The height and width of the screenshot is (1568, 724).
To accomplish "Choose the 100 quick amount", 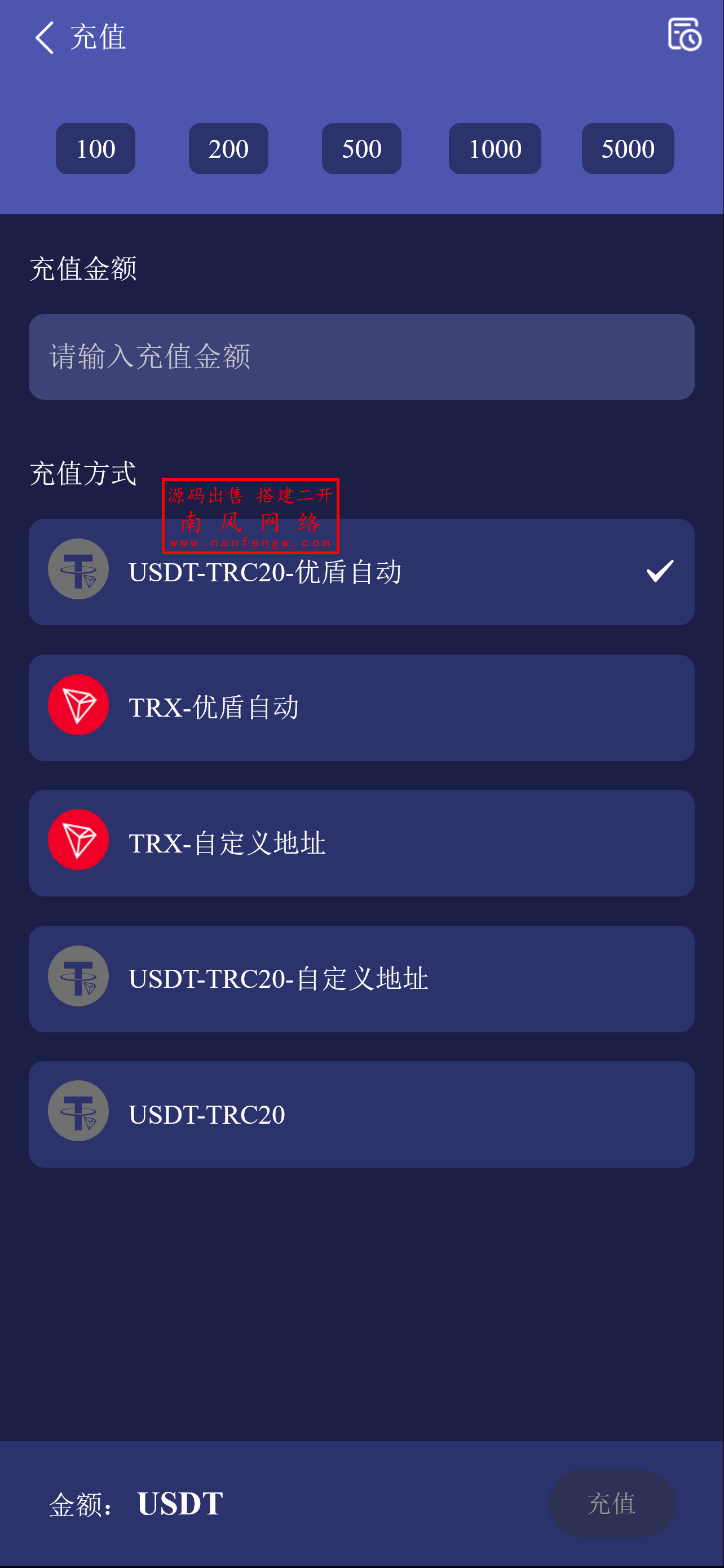I will coord(95,148).
